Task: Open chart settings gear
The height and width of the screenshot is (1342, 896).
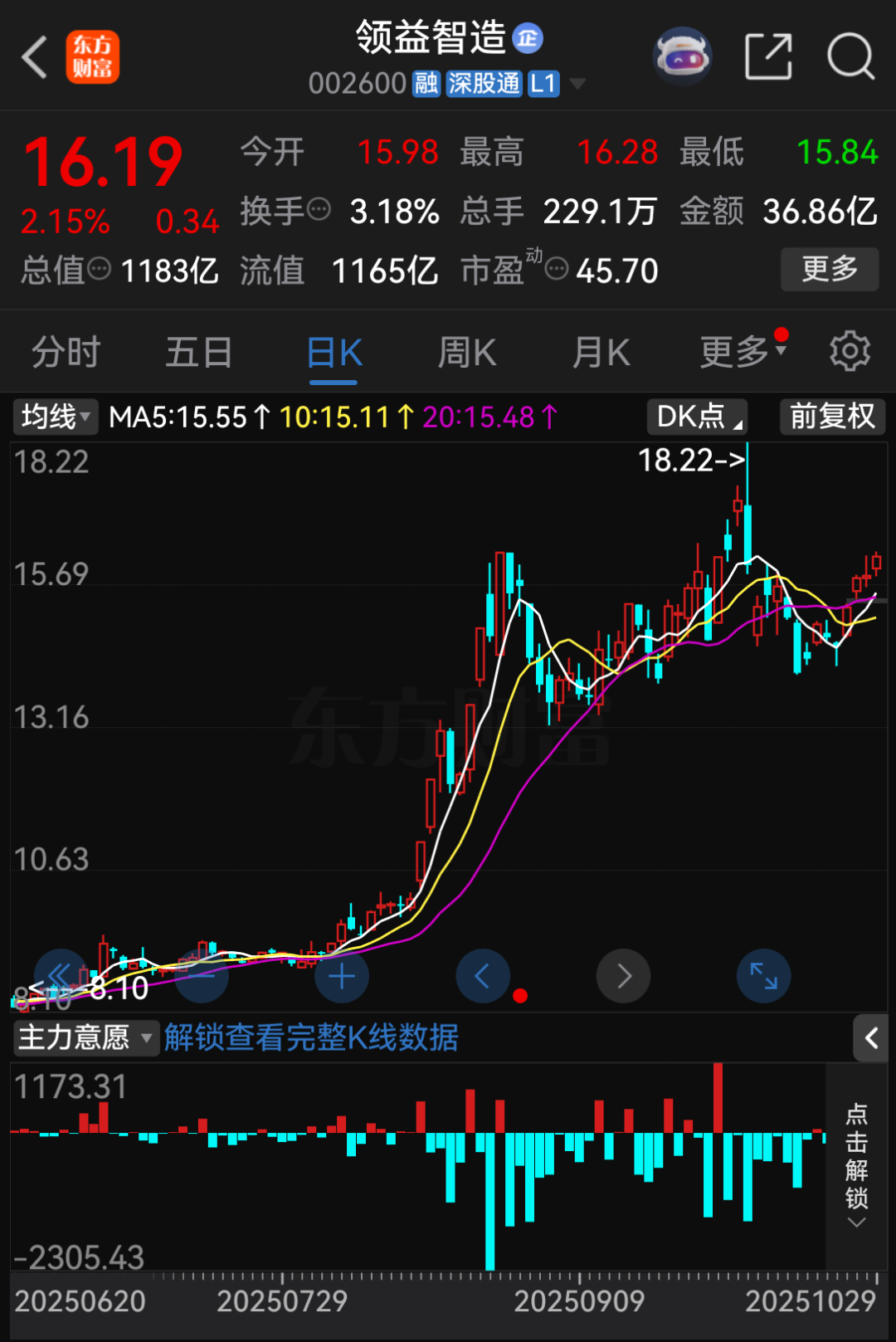Action: 850,352
